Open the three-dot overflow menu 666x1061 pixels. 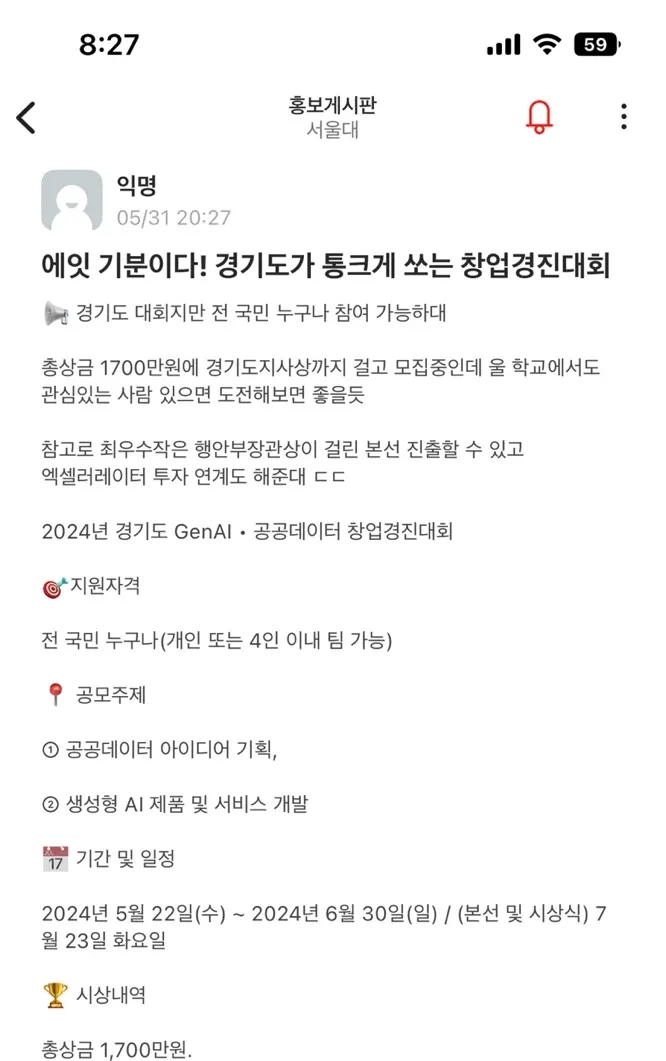click(x=624, y=117)
